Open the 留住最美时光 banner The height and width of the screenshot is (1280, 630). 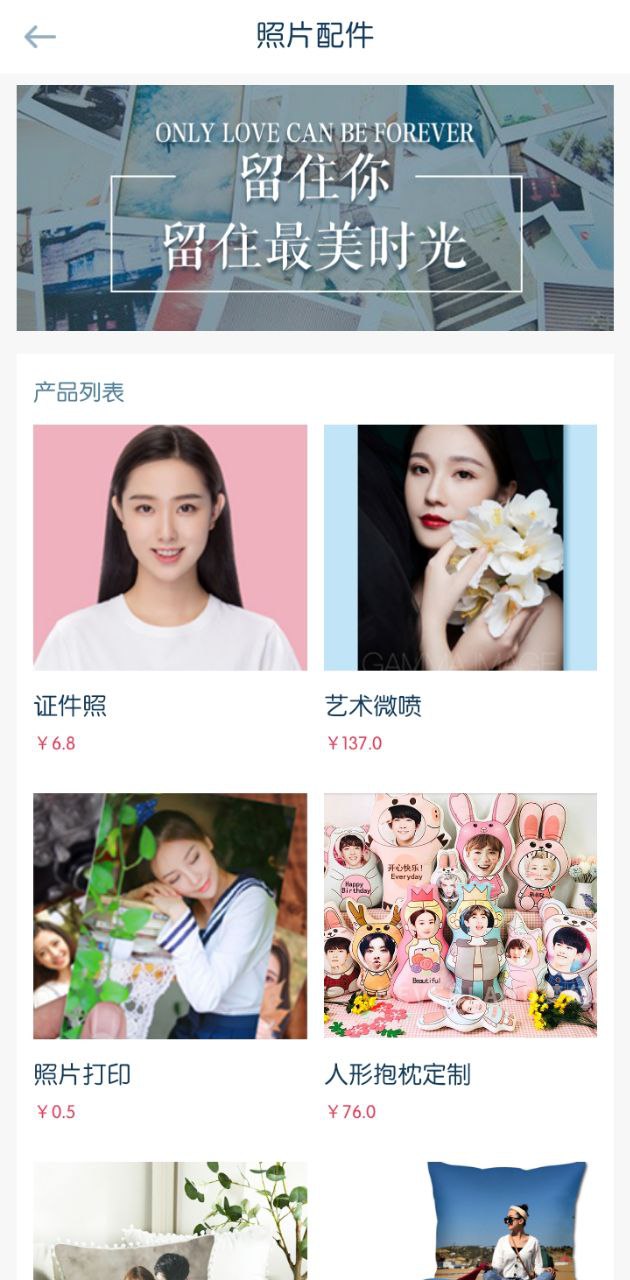pyautogui.click(x=315, y=208)
